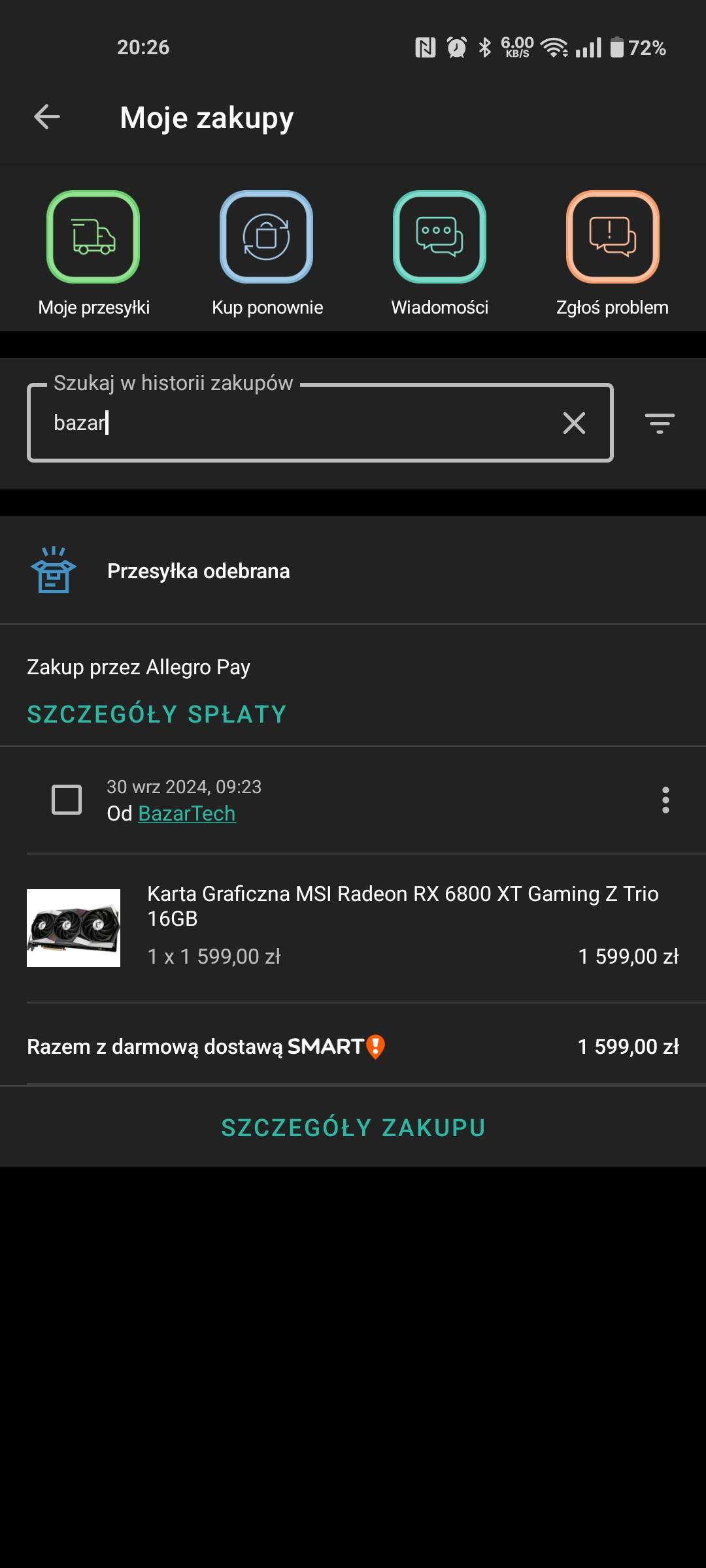Open purchase filter options

(660, 423)
